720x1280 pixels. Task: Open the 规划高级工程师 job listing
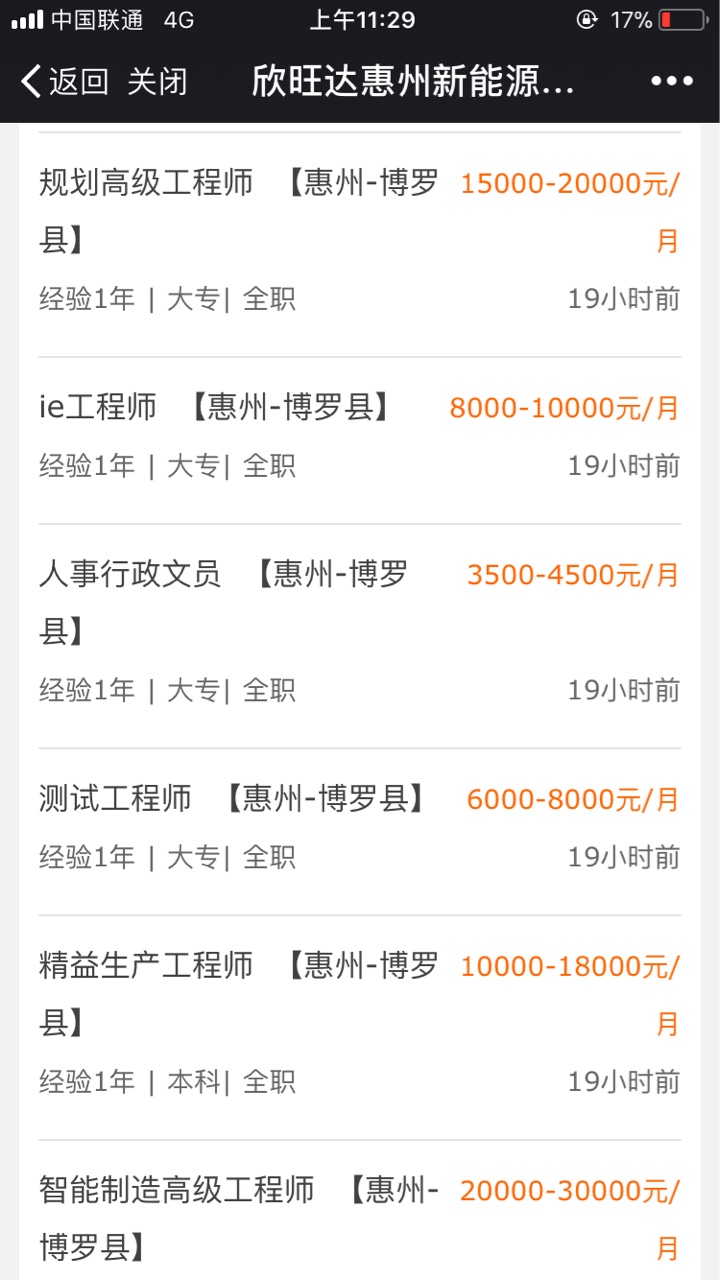(146, 183)
